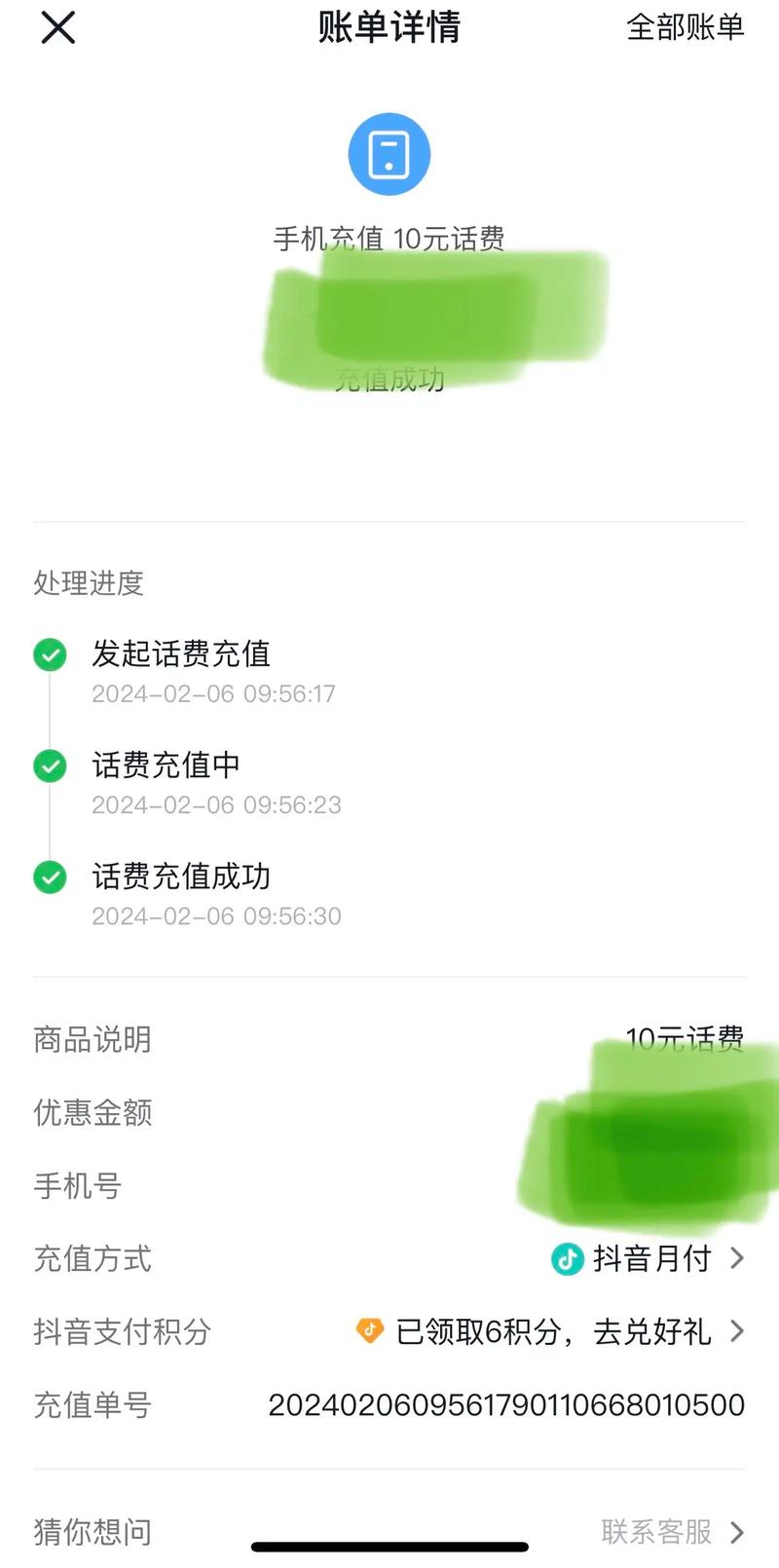
Task: Tap the X icon to close bill details
Action: 57,28
